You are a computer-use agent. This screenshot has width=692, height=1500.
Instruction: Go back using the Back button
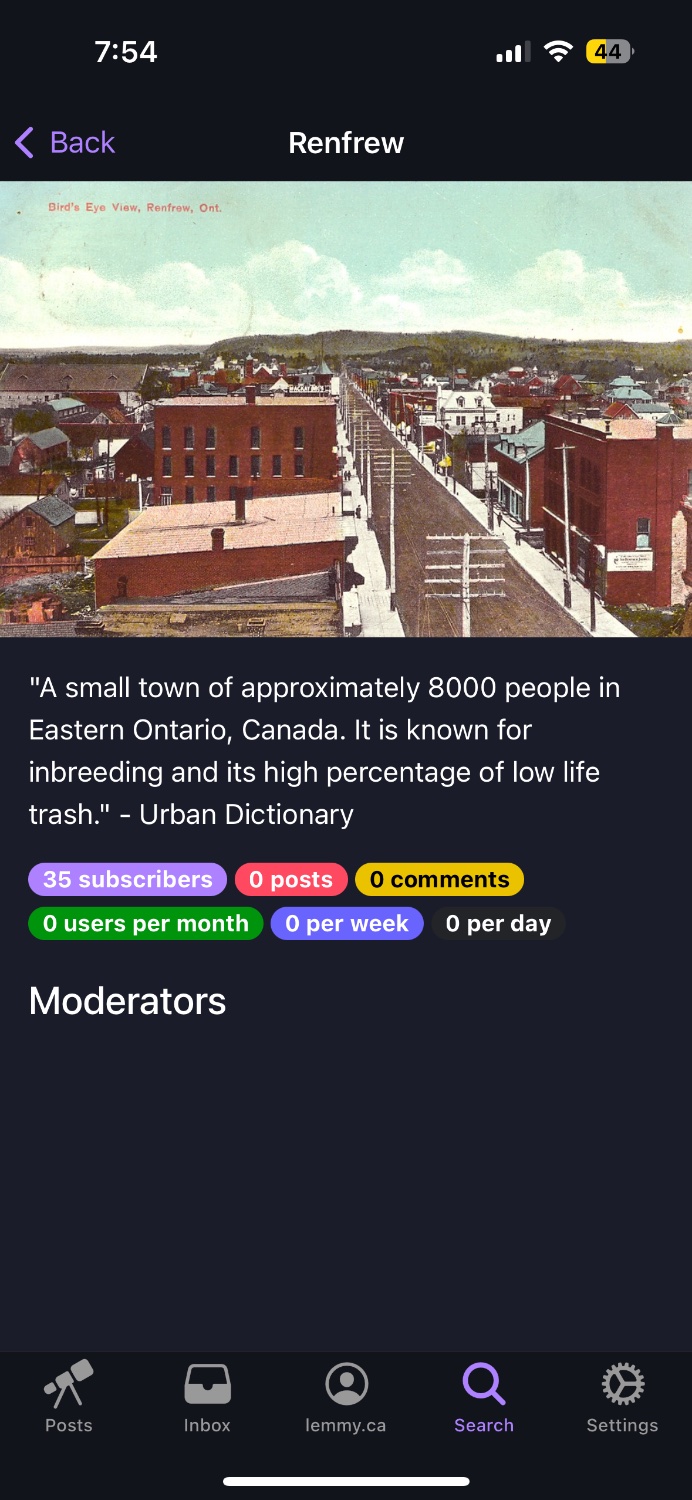point(66,143)
